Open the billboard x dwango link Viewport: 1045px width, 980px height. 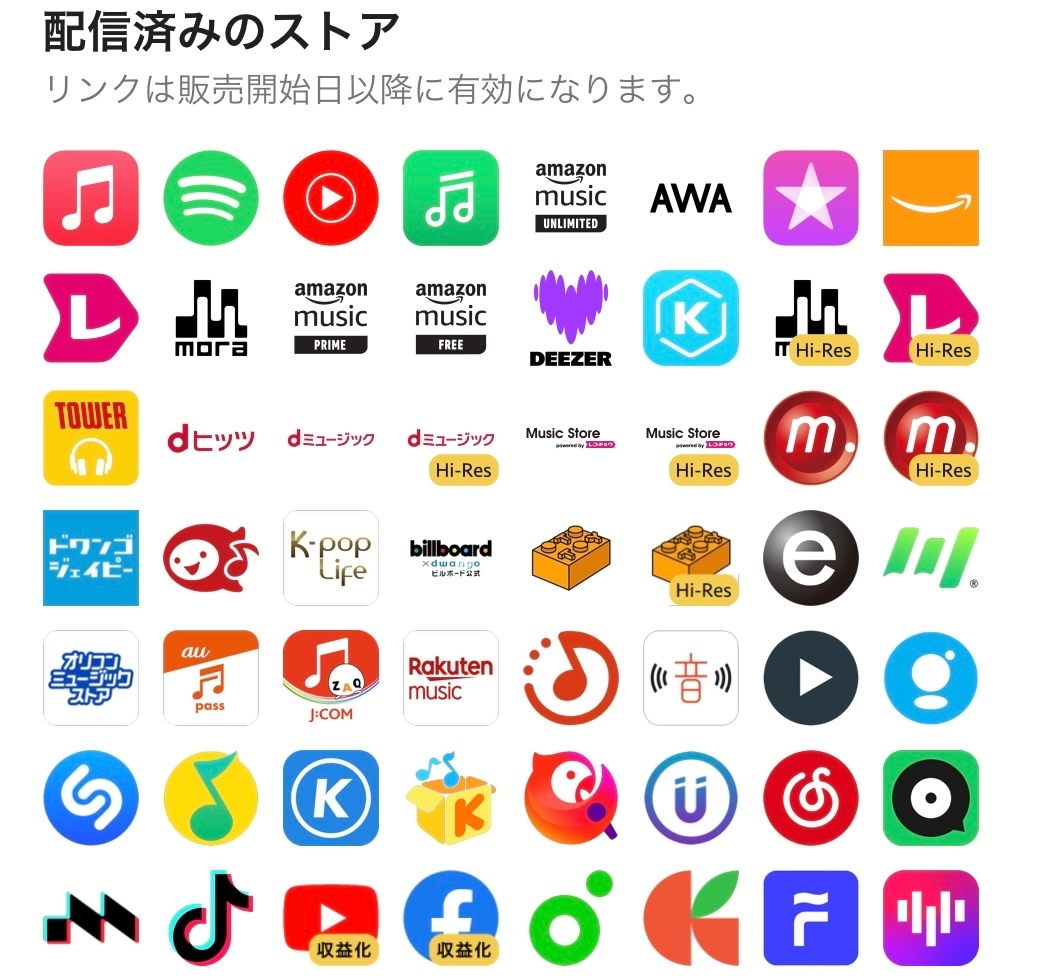click(451, 558)
